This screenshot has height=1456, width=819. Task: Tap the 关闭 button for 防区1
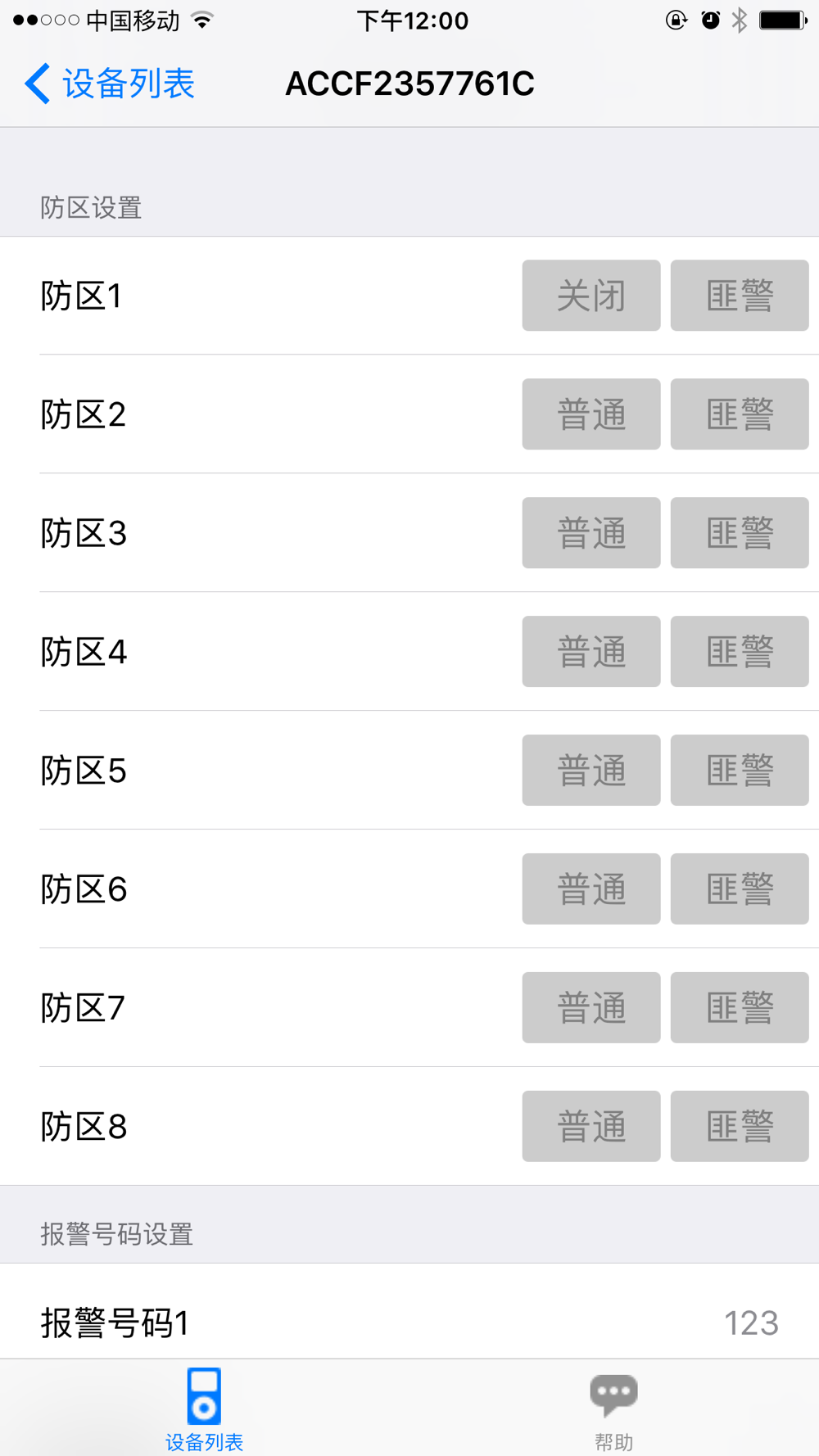[x=590, y=296]
